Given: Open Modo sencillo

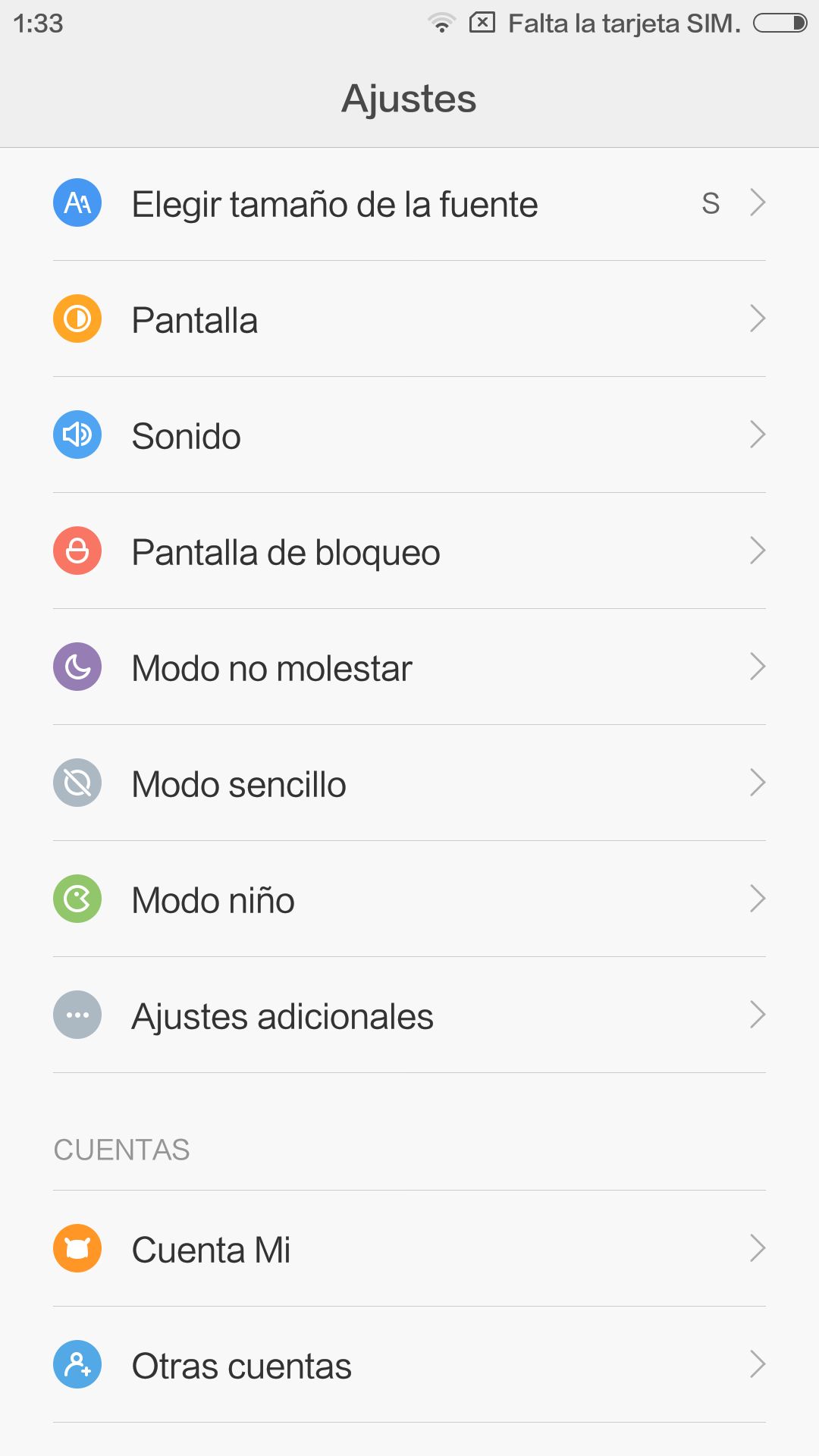Looking at the screenshot, I should 409,783.
